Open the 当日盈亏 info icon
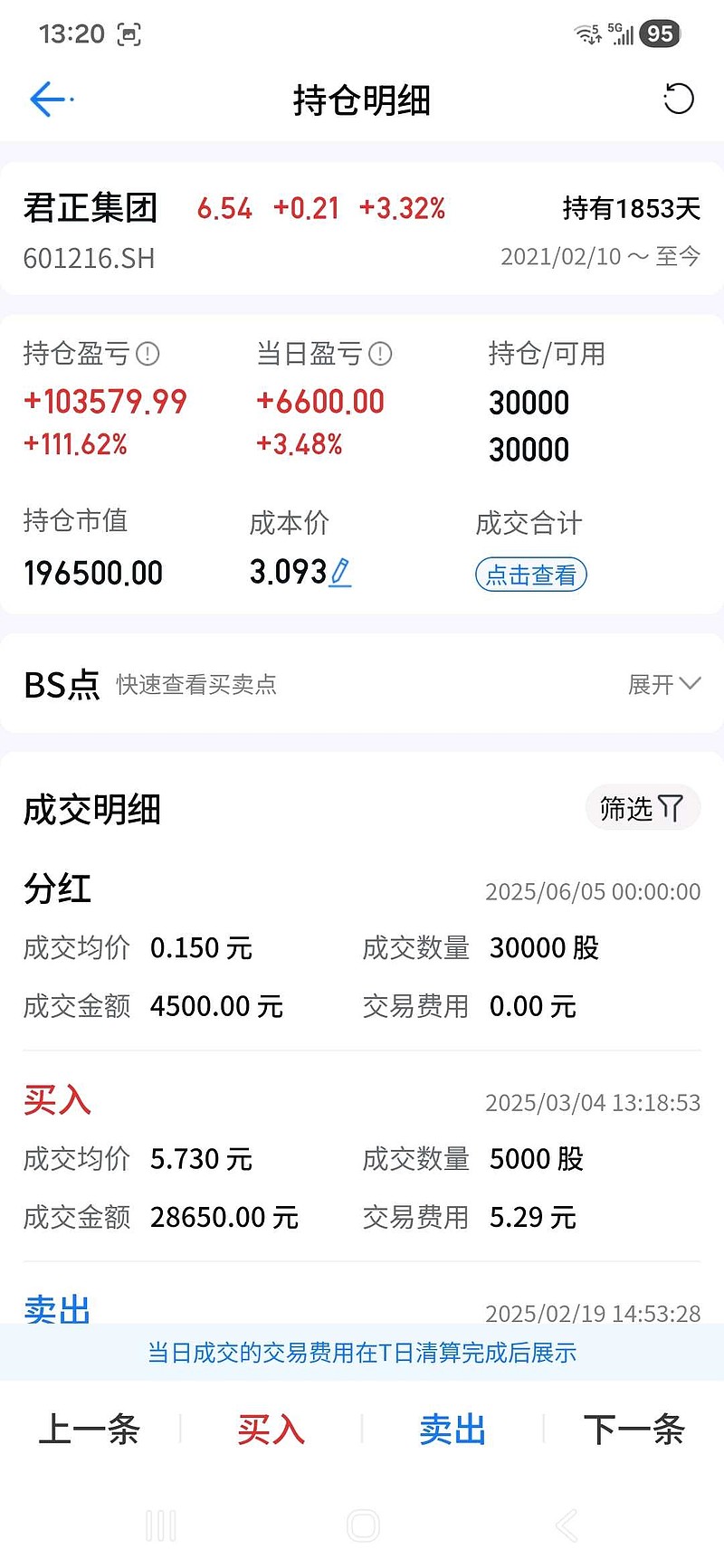Viewport: 724px width, 1568px height. pos(381,354)
